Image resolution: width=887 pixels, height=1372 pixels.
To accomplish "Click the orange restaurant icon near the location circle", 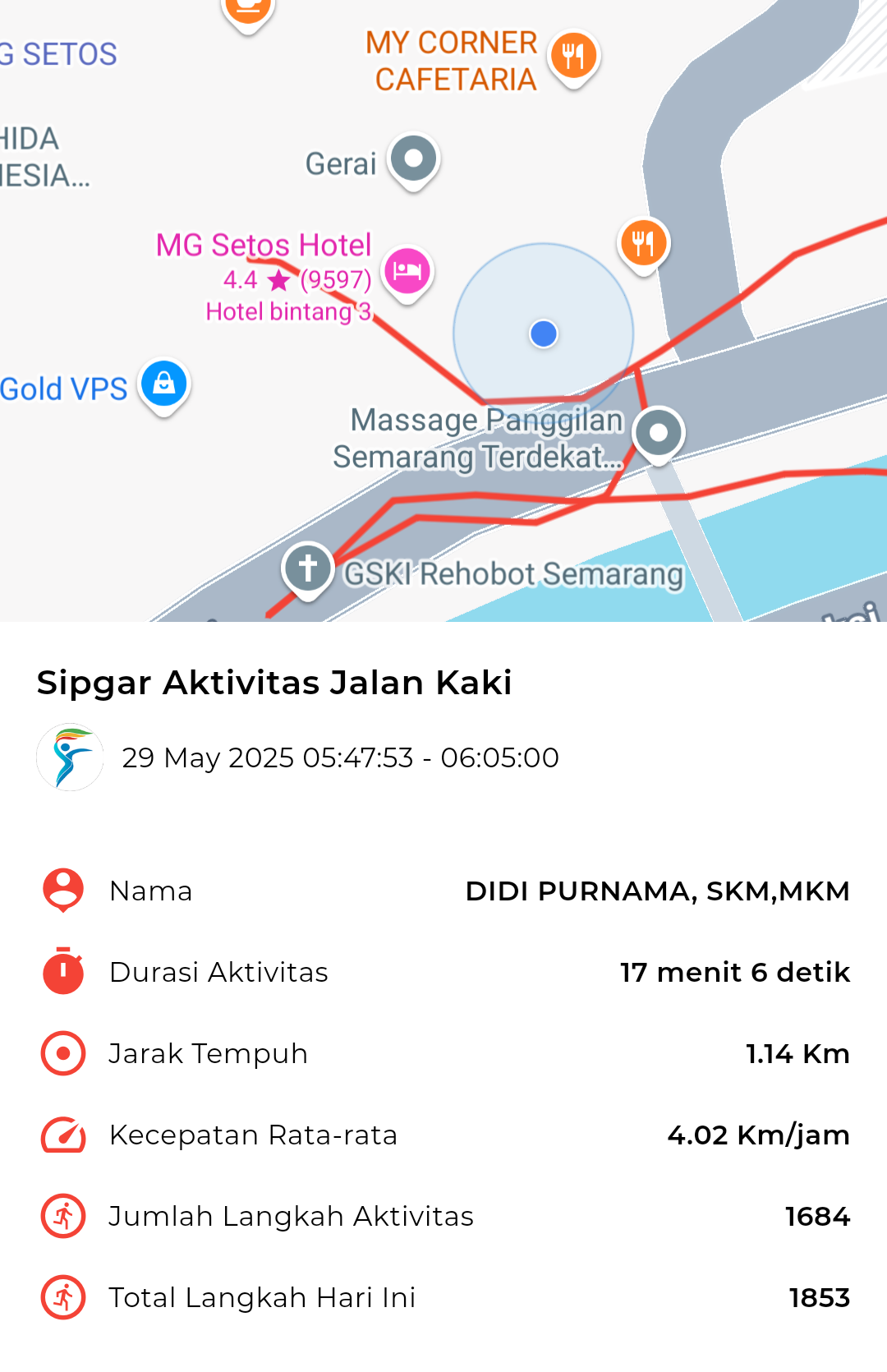I will [644, 243].
